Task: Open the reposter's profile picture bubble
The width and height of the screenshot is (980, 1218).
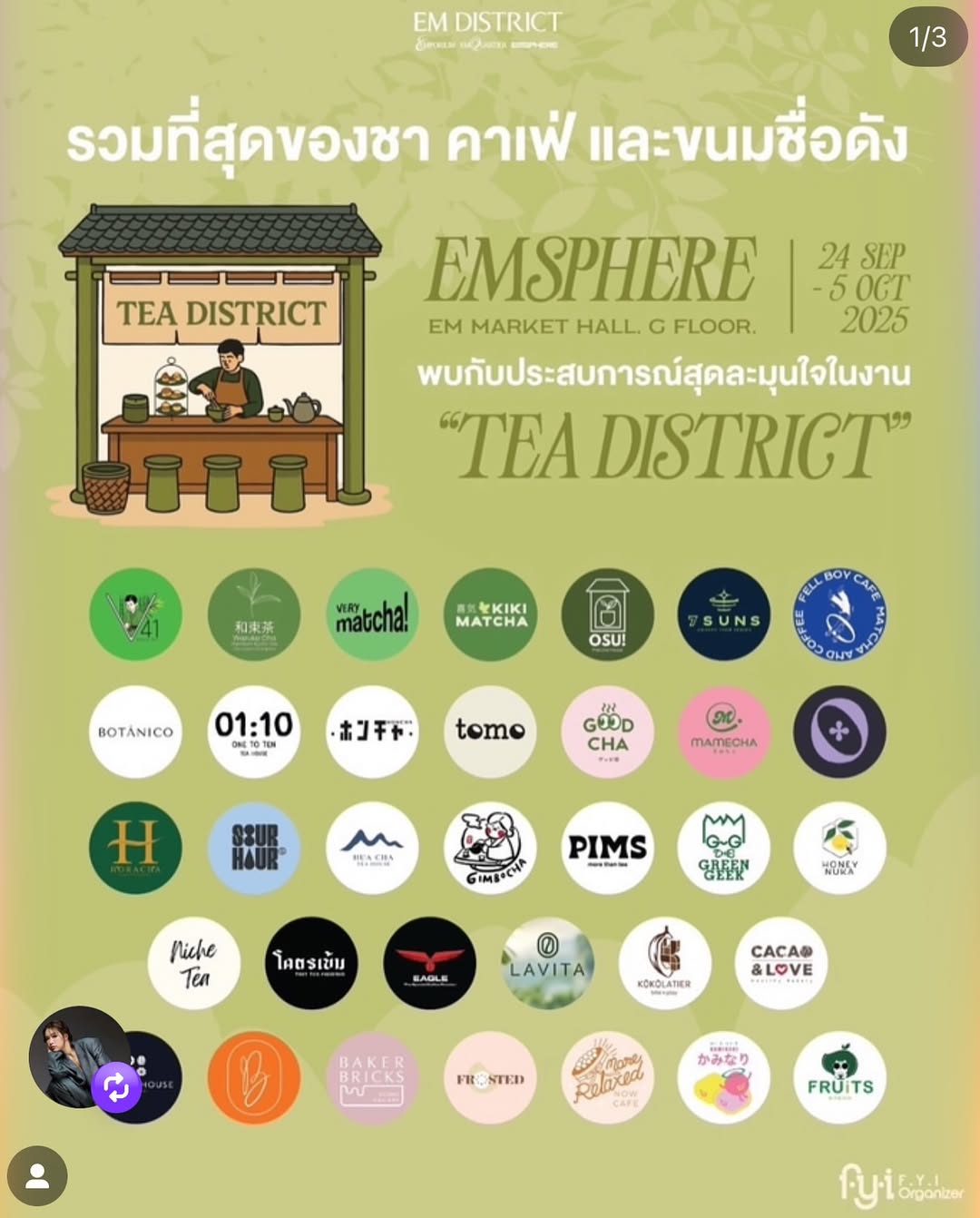Action: point(76,1053)
